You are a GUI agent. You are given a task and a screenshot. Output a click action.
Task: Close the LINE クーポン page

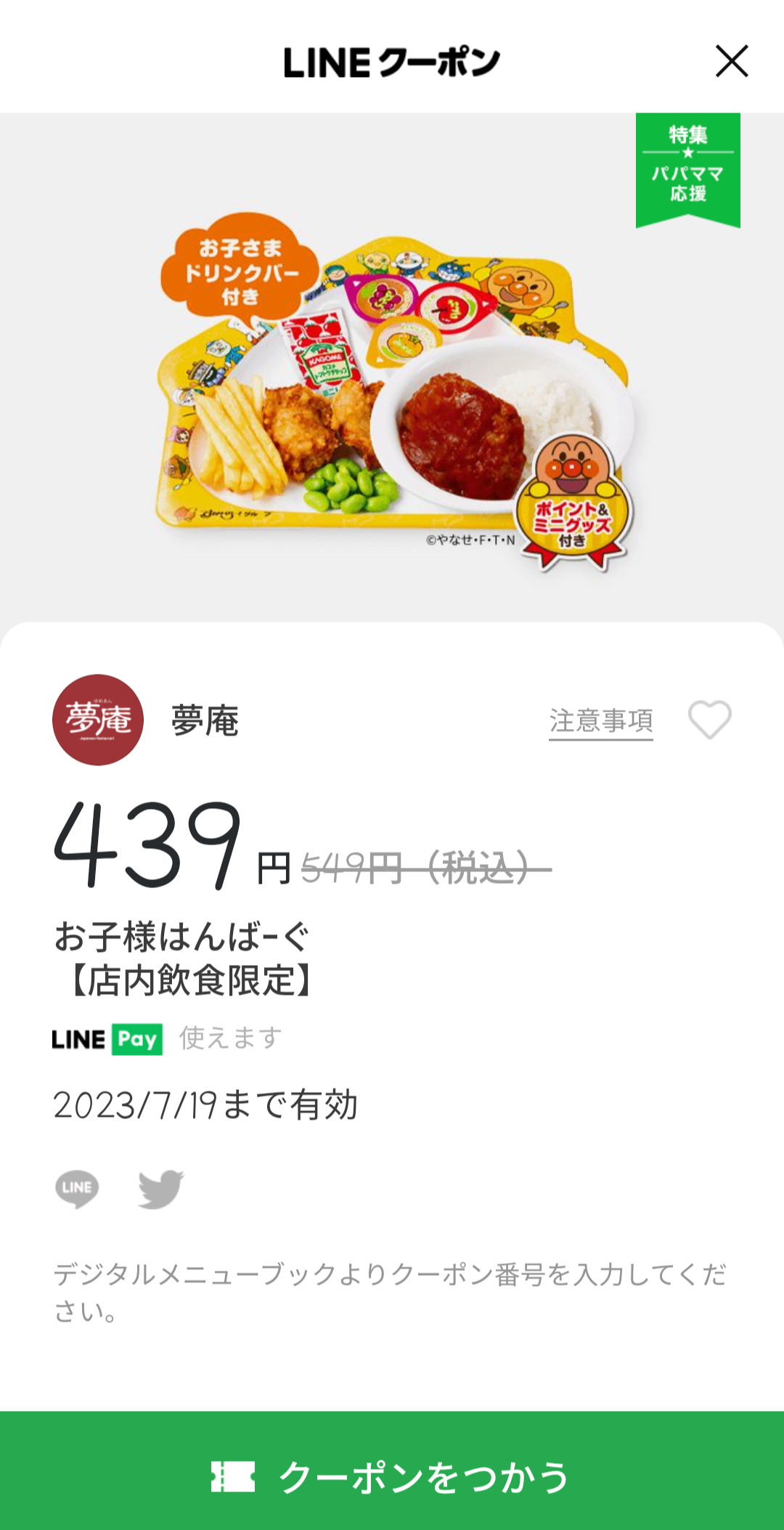pyautogui.click(x=732, y=61)
